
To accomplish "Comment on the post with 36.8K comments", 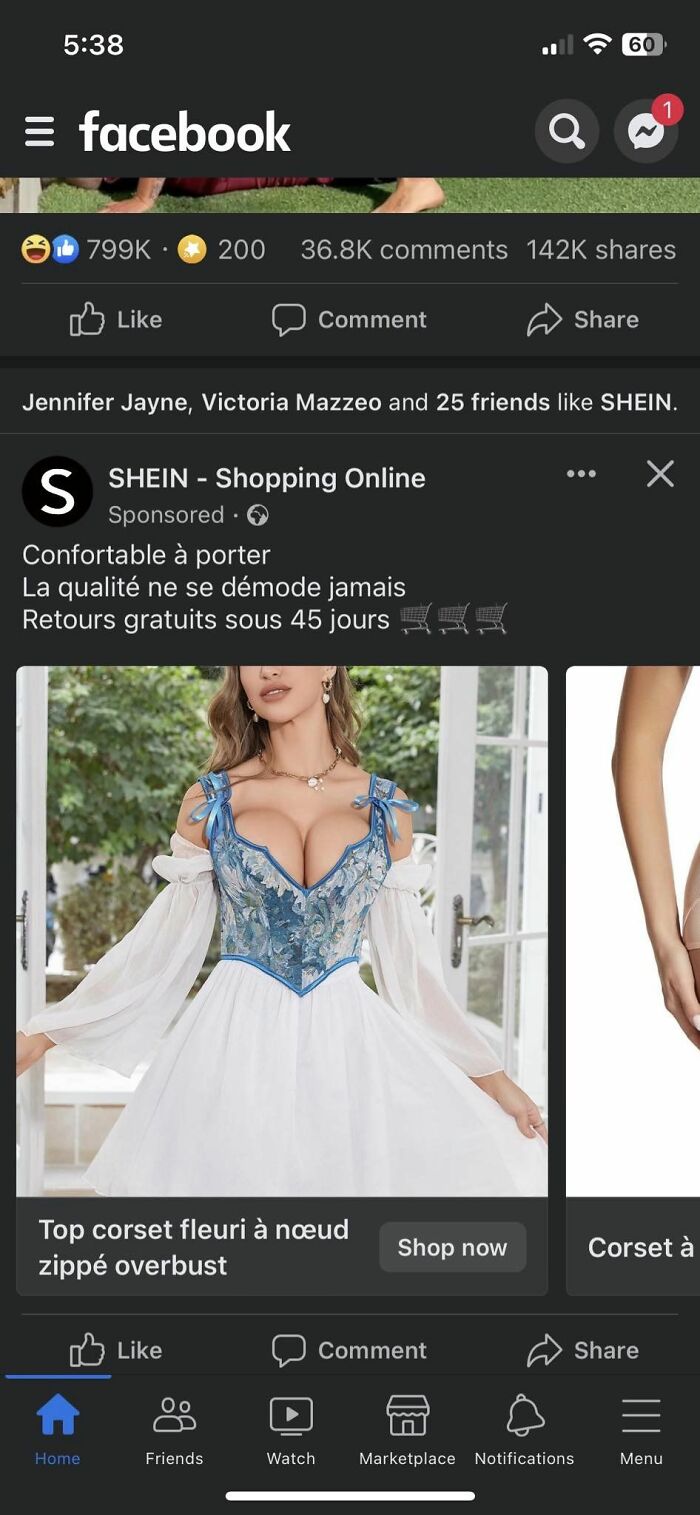I will [x=349, y=320].
